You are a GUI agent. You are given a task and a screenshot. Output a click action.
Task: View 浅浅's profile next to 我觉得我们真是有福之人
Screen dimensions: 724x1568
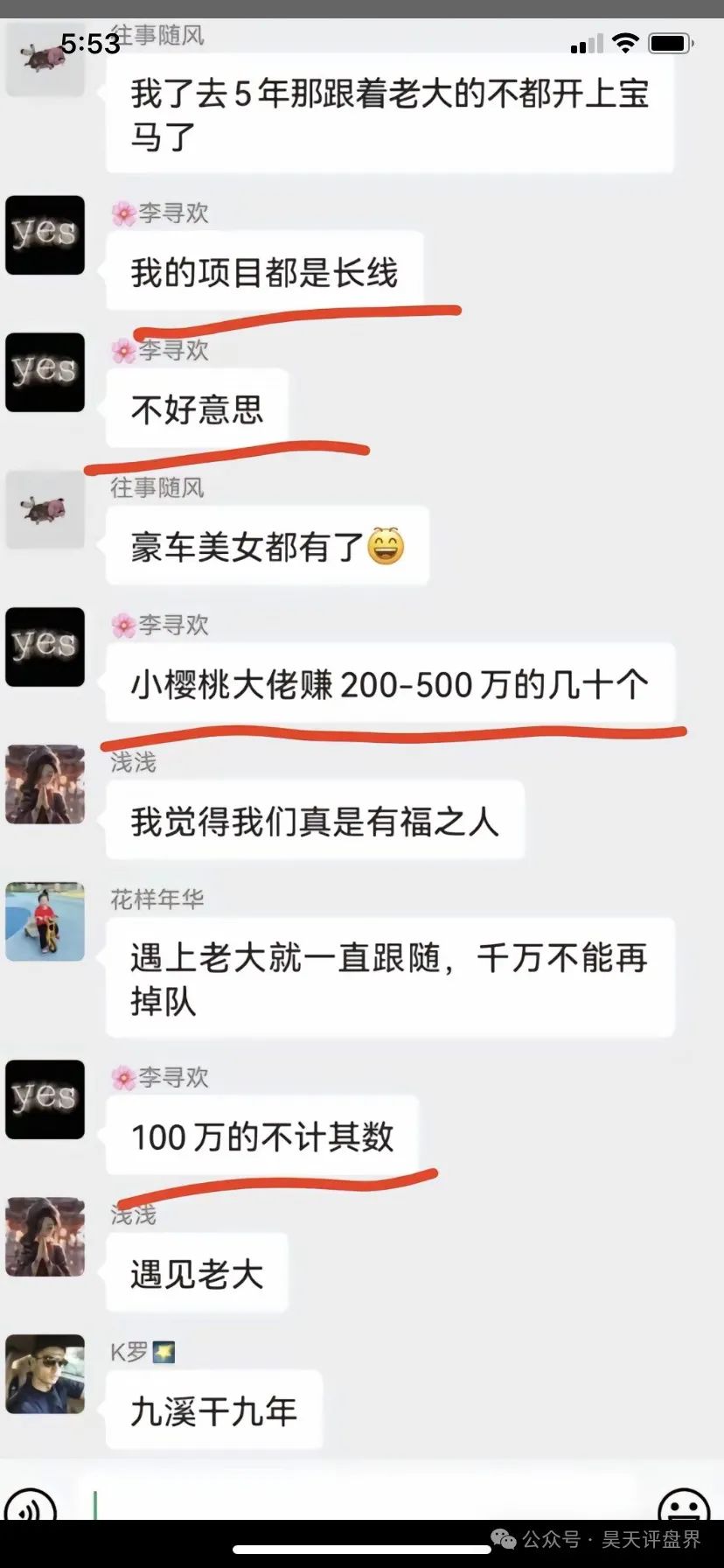(45, 785)
